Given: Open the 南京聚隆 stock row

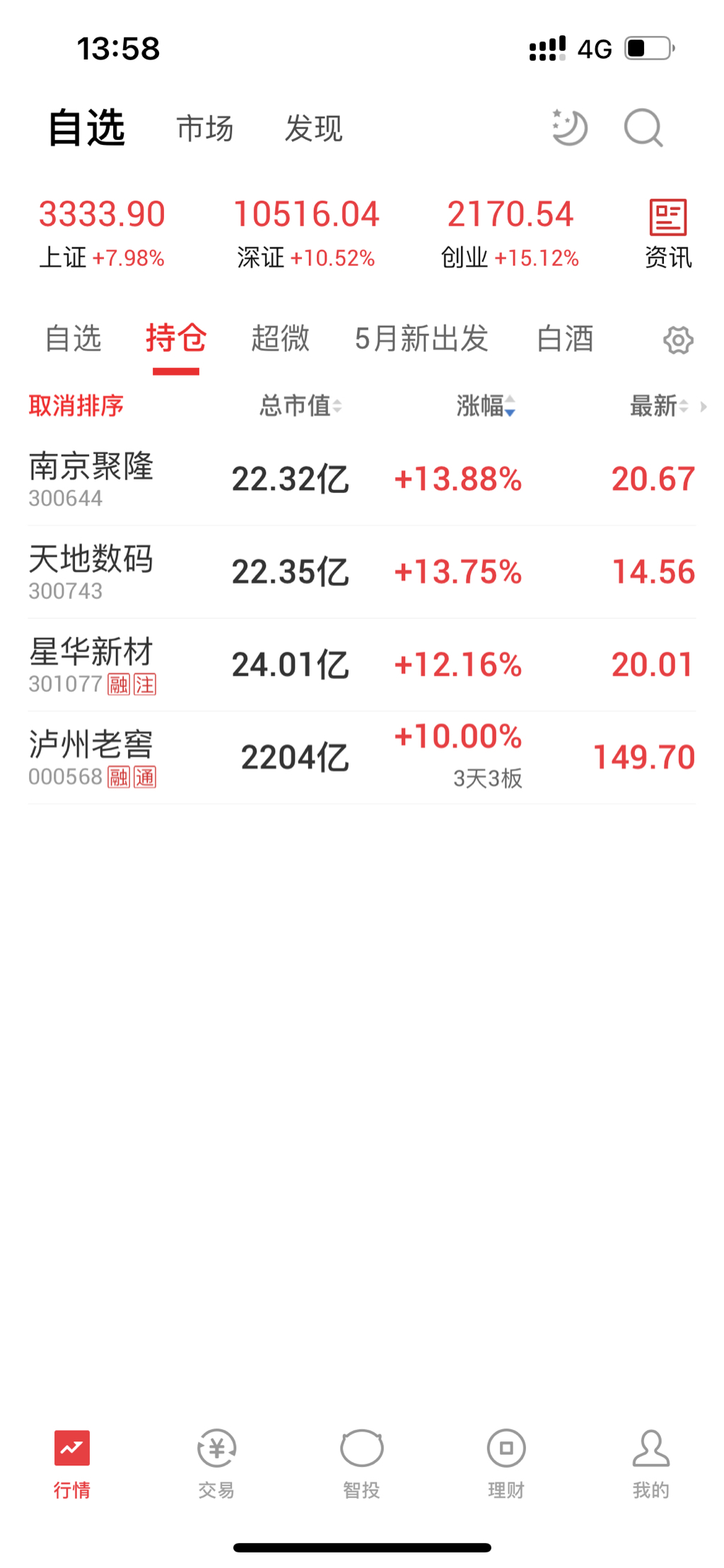Looking at the screenshot, I should [361, 479].
